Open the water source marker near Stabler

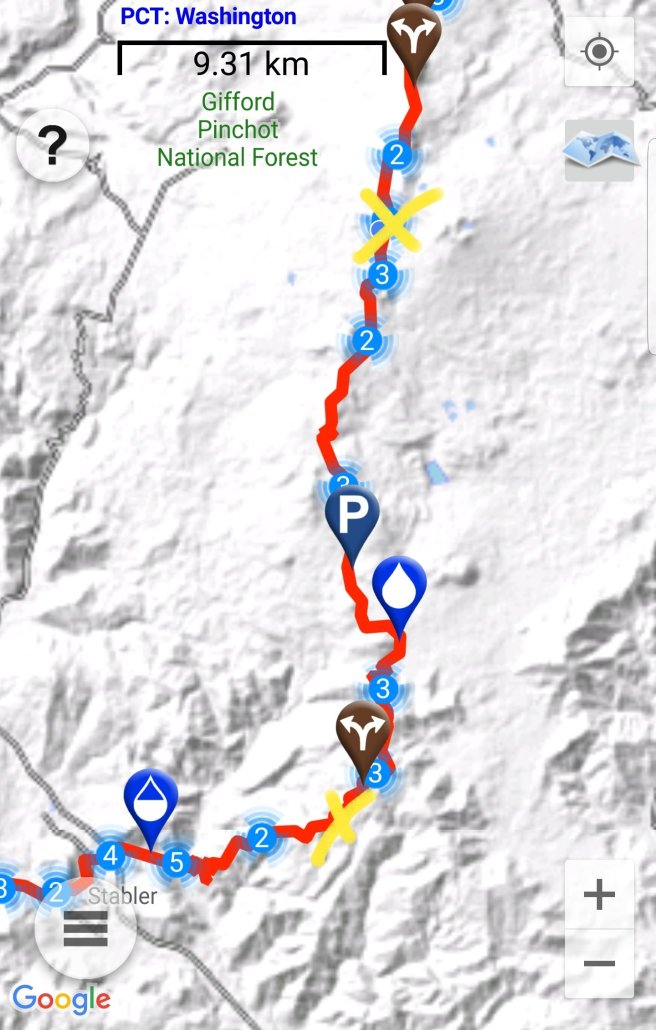point(151,800)
